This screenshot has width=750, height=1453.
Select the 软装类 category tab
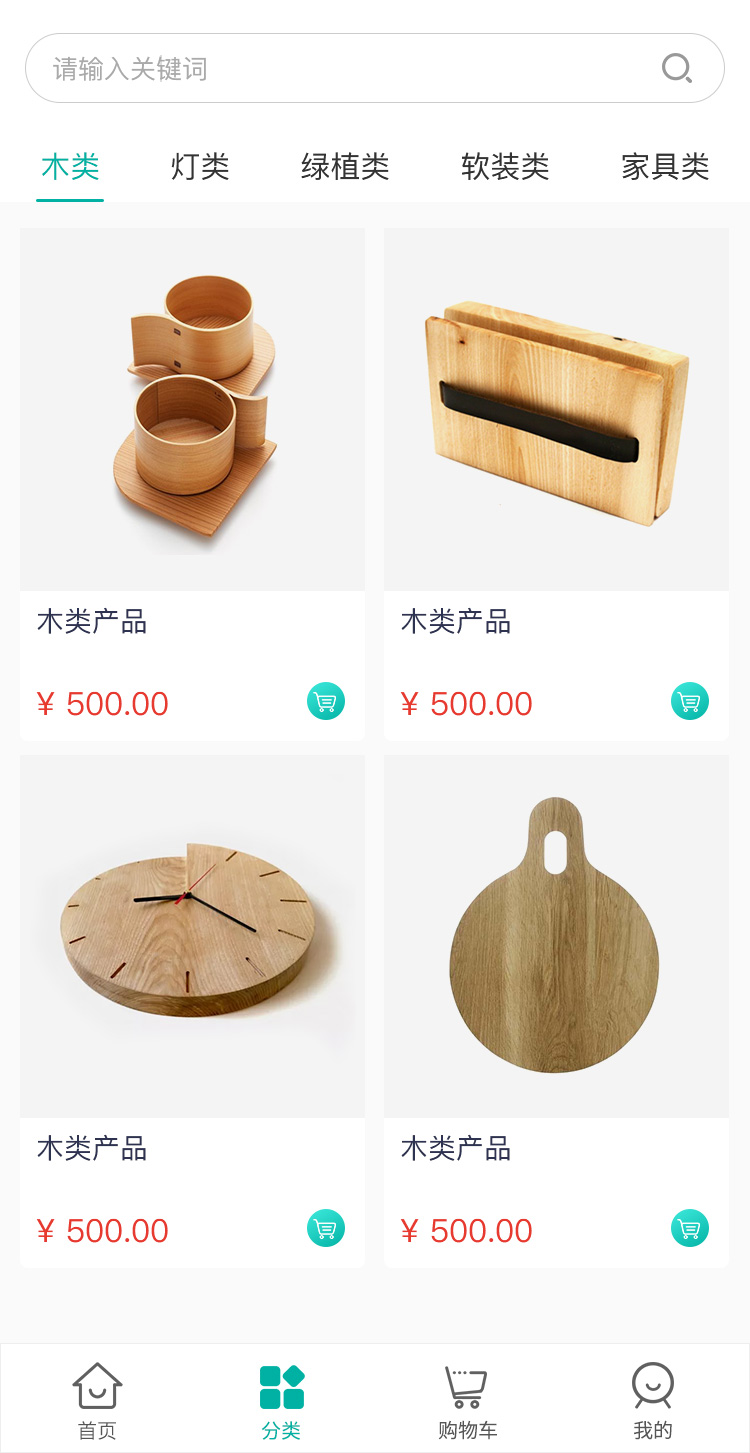(505, 166)
